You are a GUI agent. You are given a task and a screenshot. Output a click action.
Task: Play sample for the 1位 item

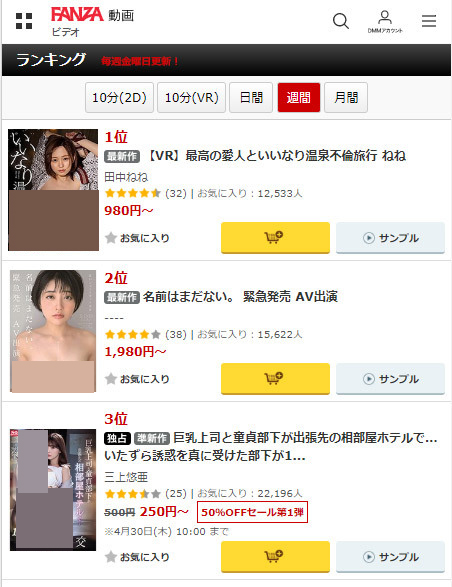(390, 238)
